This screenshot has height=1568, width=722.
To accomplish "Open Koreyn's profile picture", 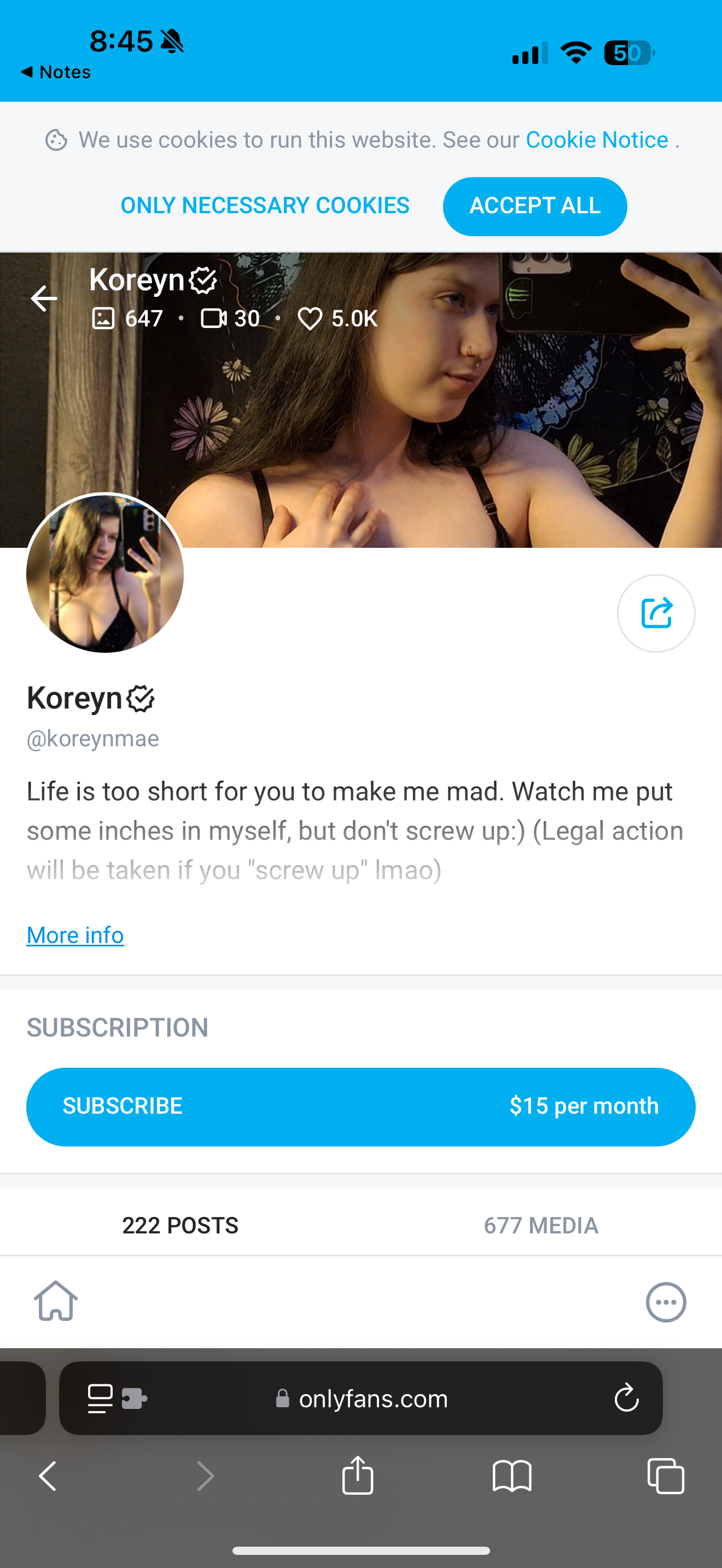I will pyautogui.click(x=104, y=574).
